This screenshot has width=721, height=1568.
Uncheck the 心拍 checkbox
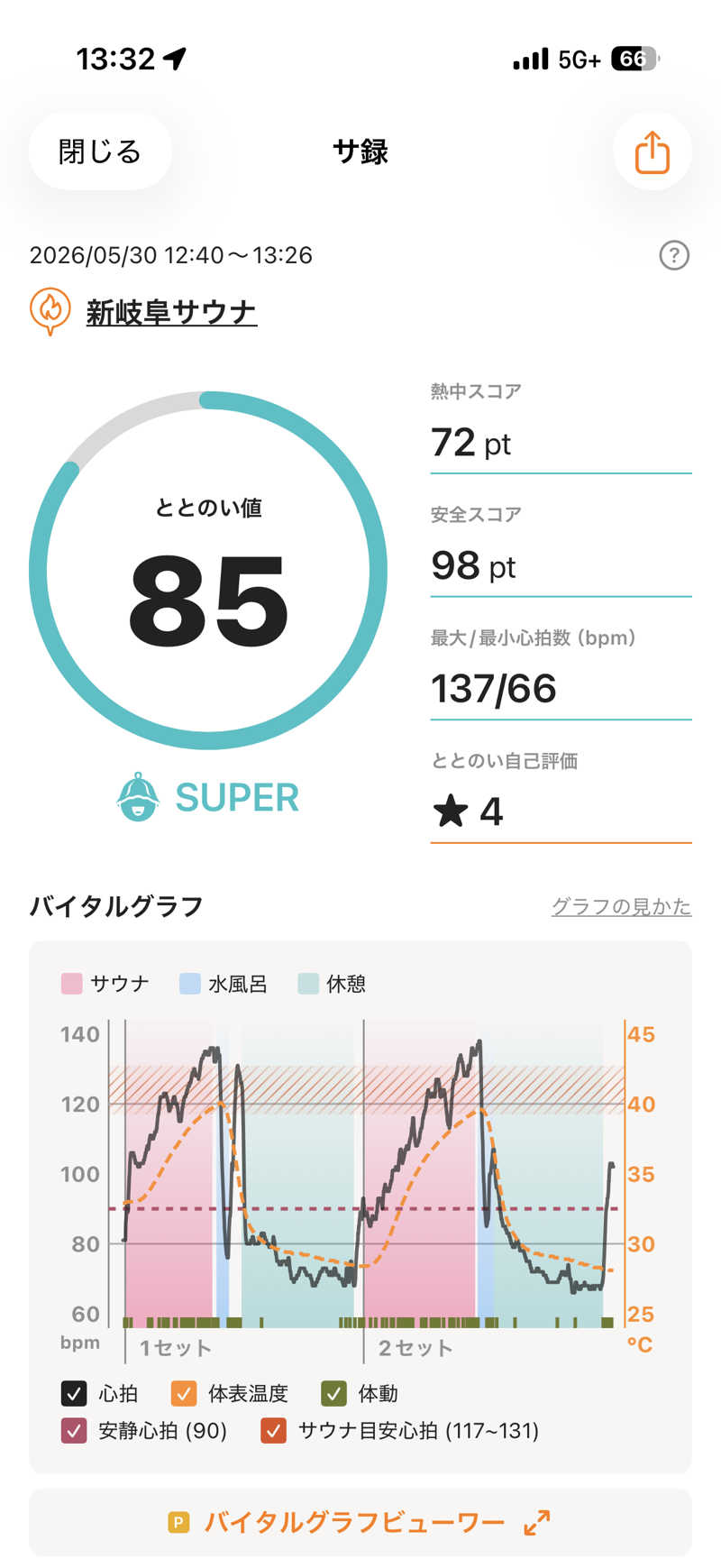pos(74,1393)
